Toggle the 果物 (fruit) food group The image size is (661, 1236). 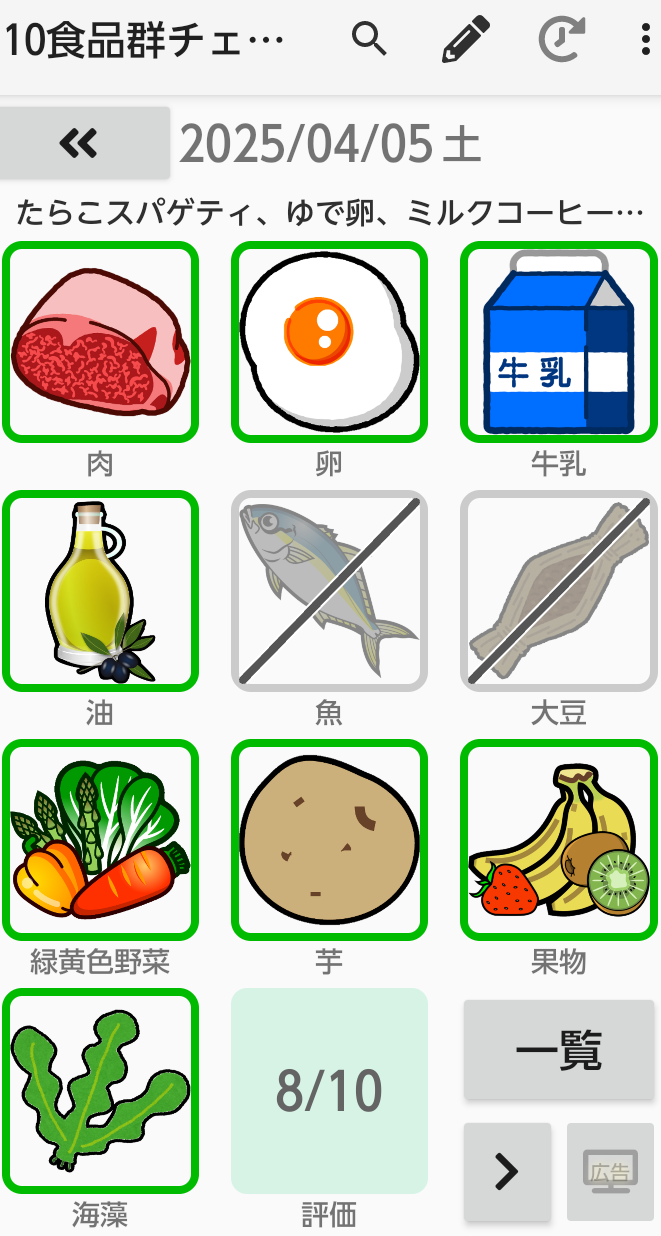tap(558, 840)
